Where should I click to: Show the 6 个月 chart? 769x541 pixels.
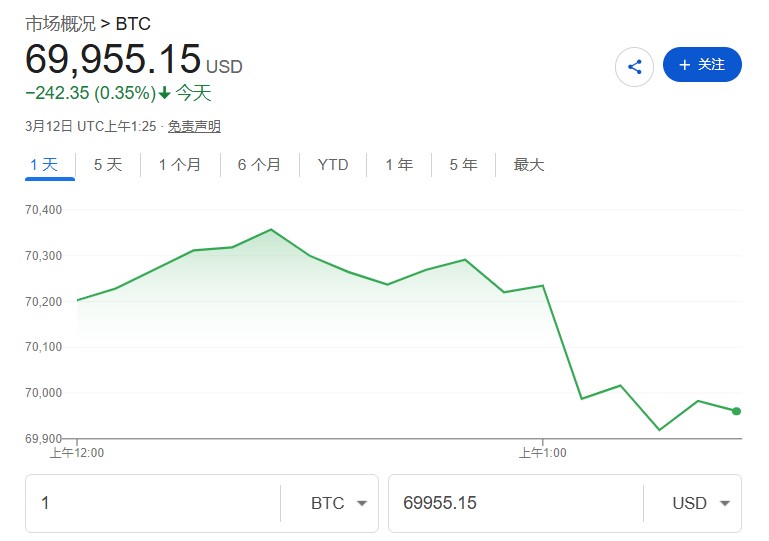(x=259, y=165)
